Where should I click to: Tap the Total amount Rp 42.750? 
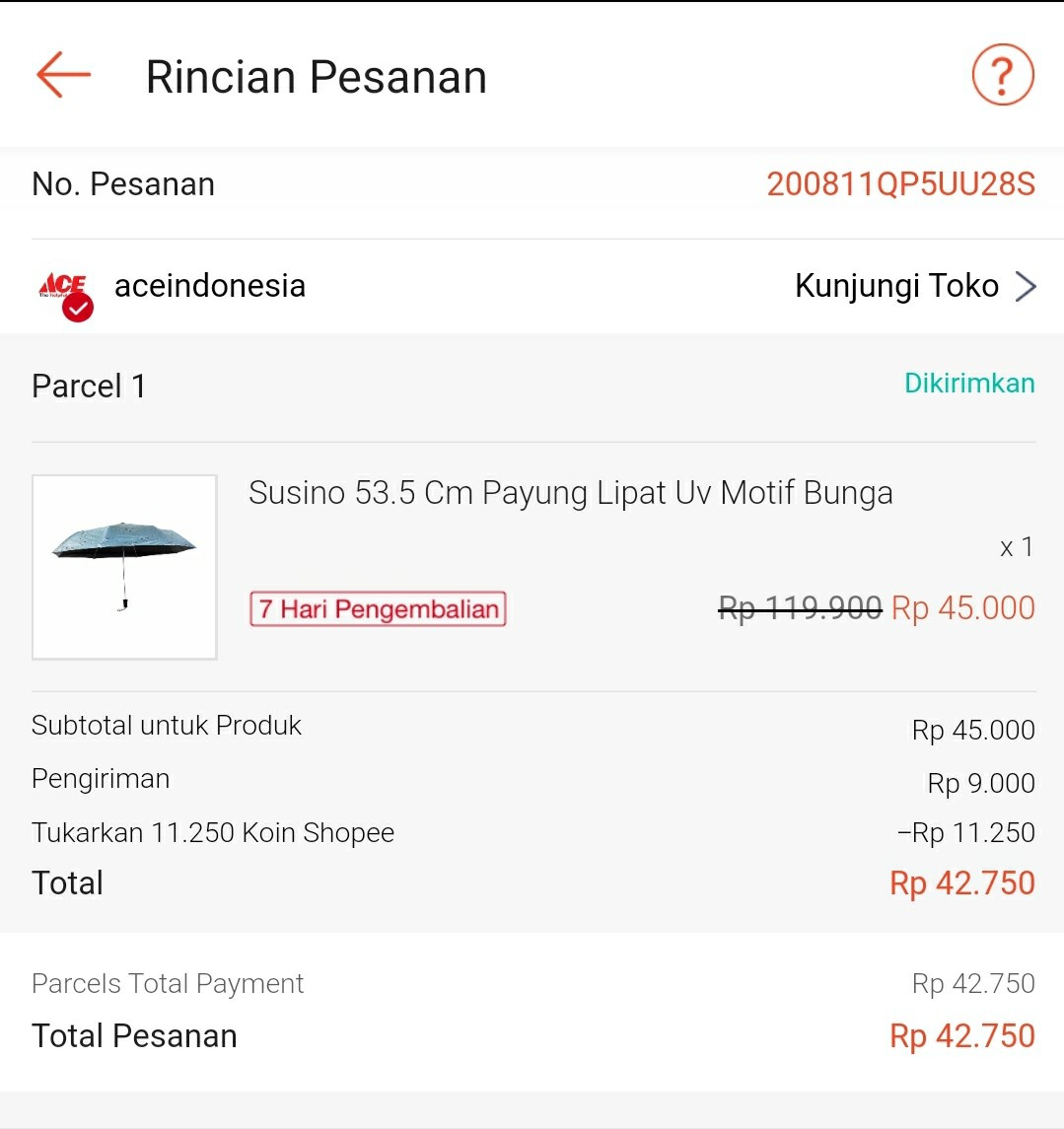[x=961, y=882]
